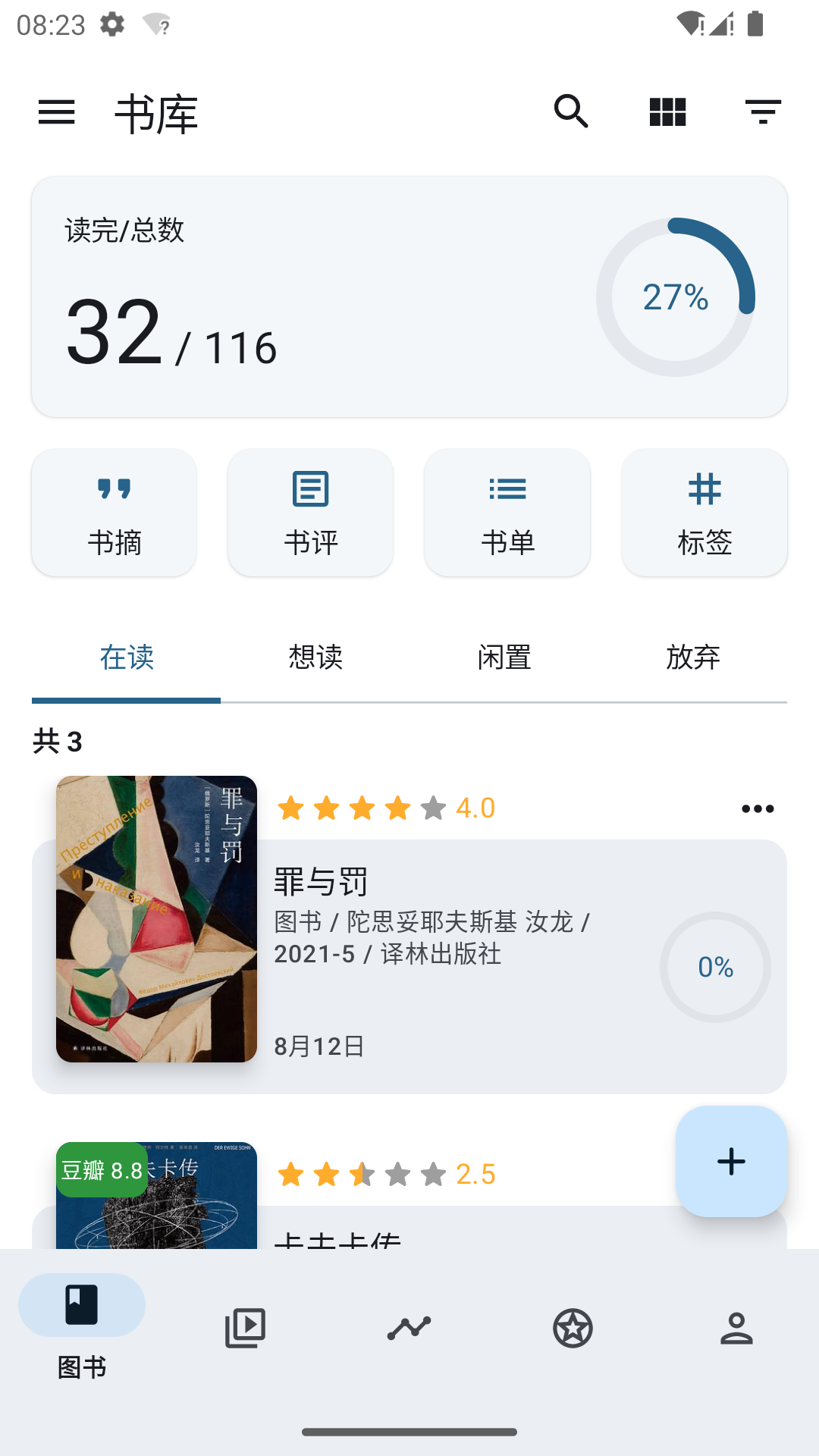Image resolution: width=819 pixels, height=1456 pixels.
Task: Switch to the 闲置 tab
Action: click(504, 657)
